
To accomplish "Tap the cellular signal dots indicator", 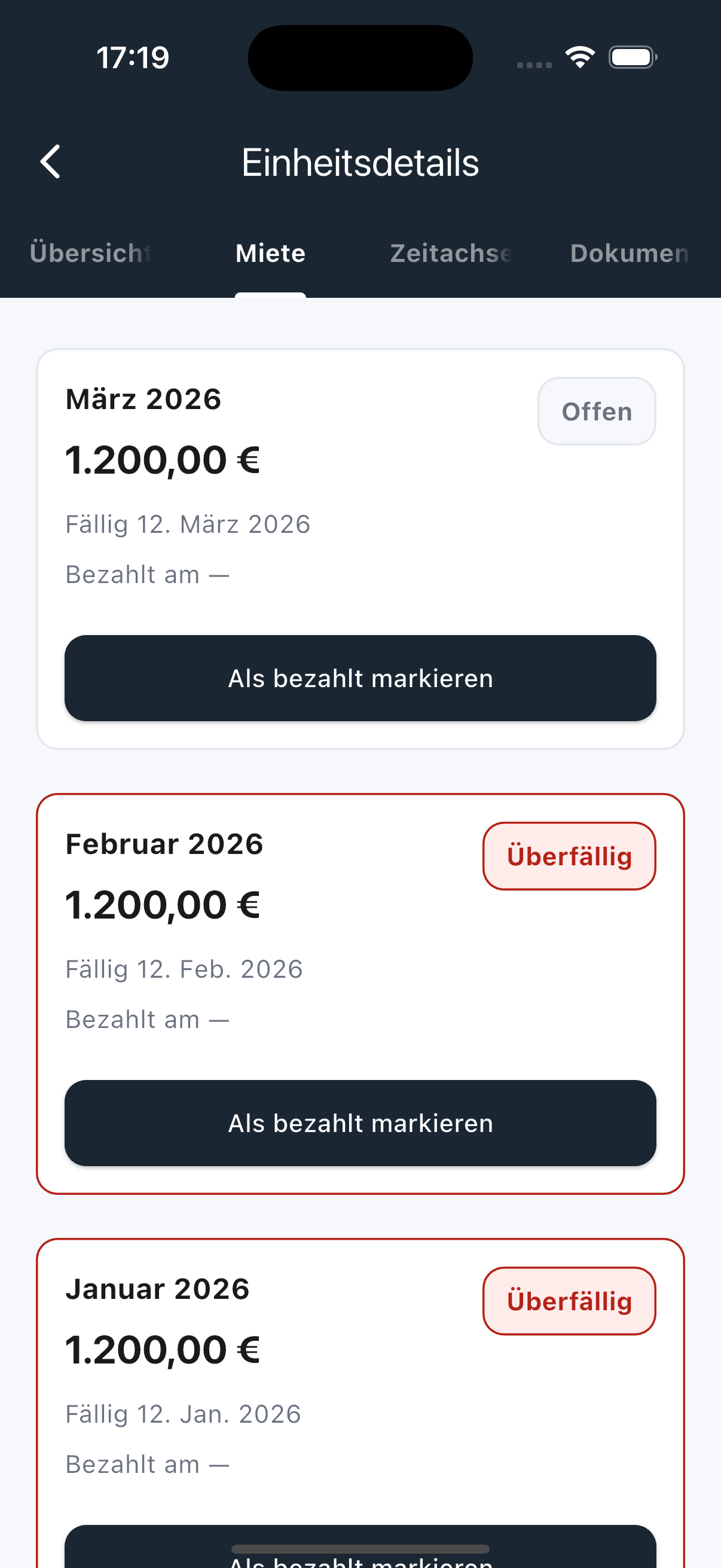I will (x=533, y=63).
